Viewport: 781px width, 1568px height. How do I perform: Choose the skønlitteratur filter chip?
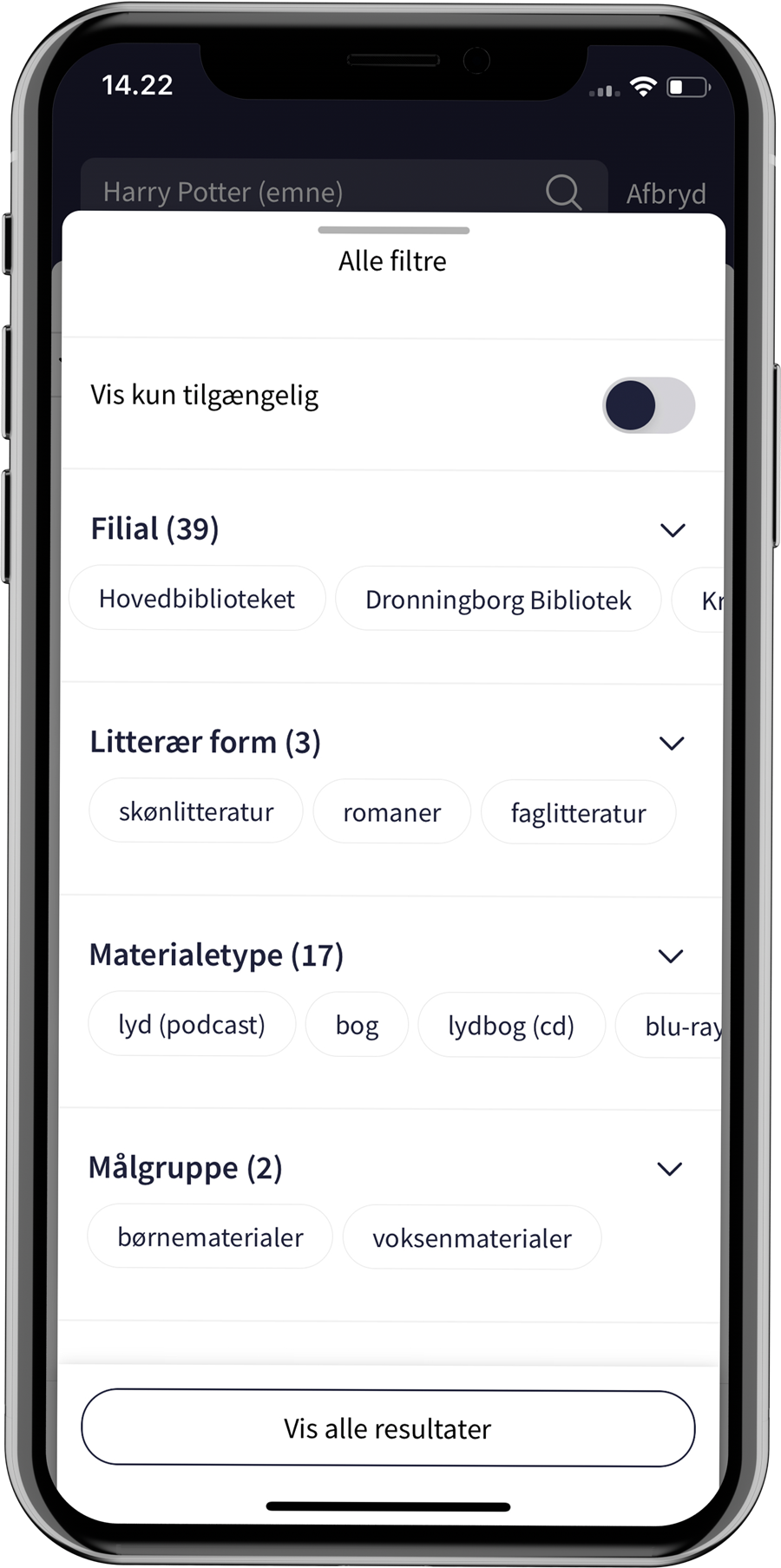pos(196,812)
